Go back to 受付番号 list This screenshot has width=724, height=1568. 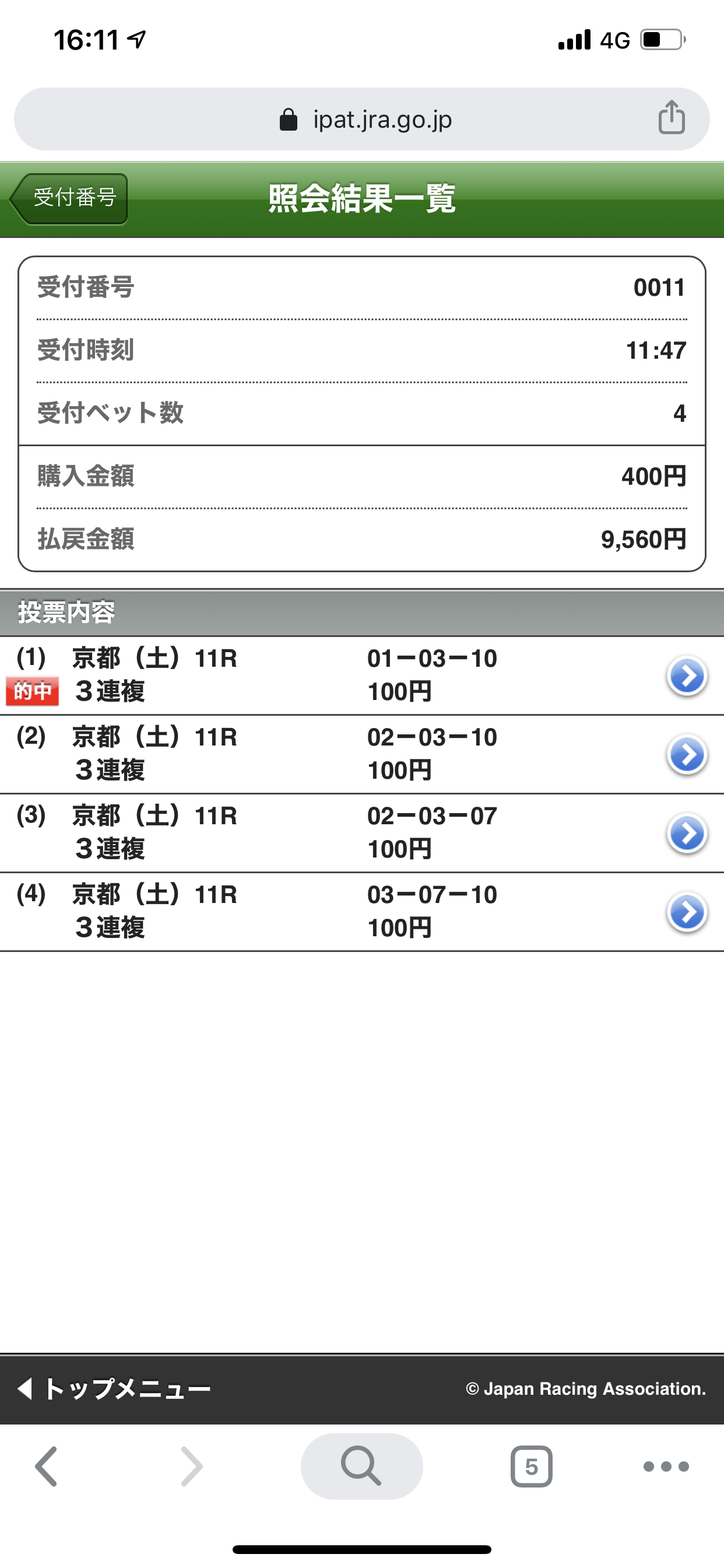click(x=69, y=198)
